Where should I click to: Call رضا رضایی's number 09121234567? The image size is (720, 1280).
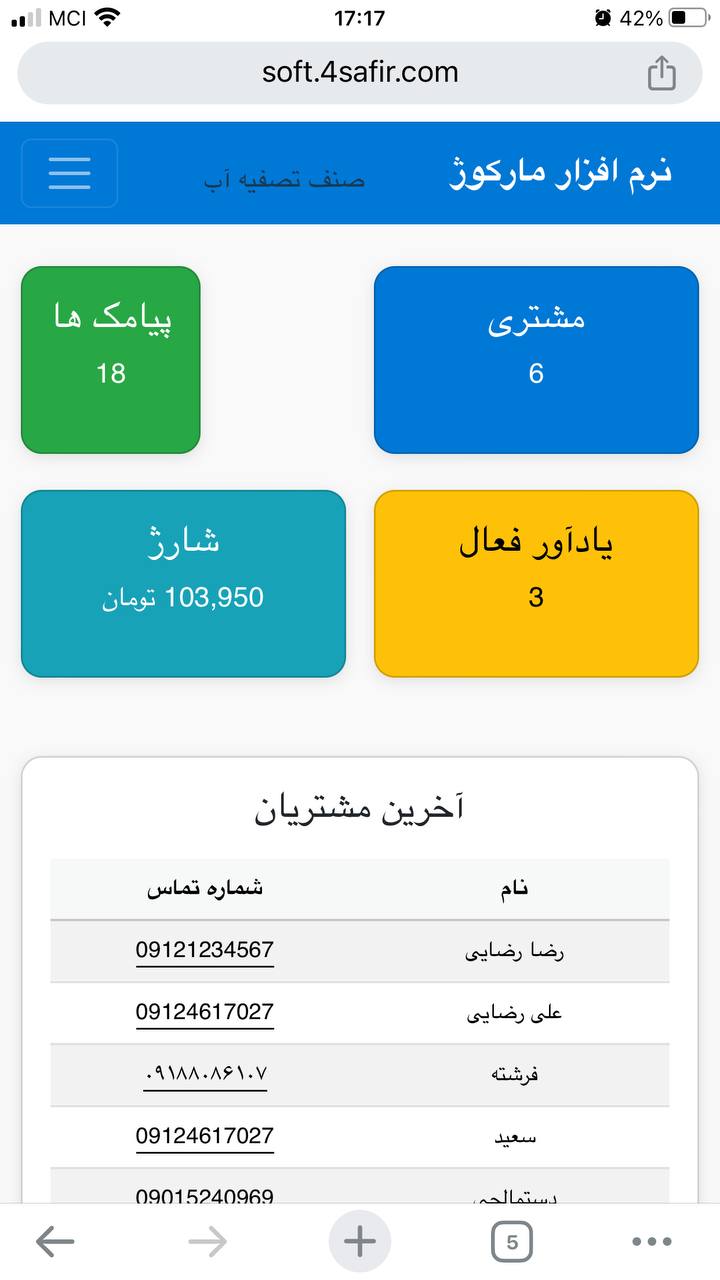tap(205, 950)
